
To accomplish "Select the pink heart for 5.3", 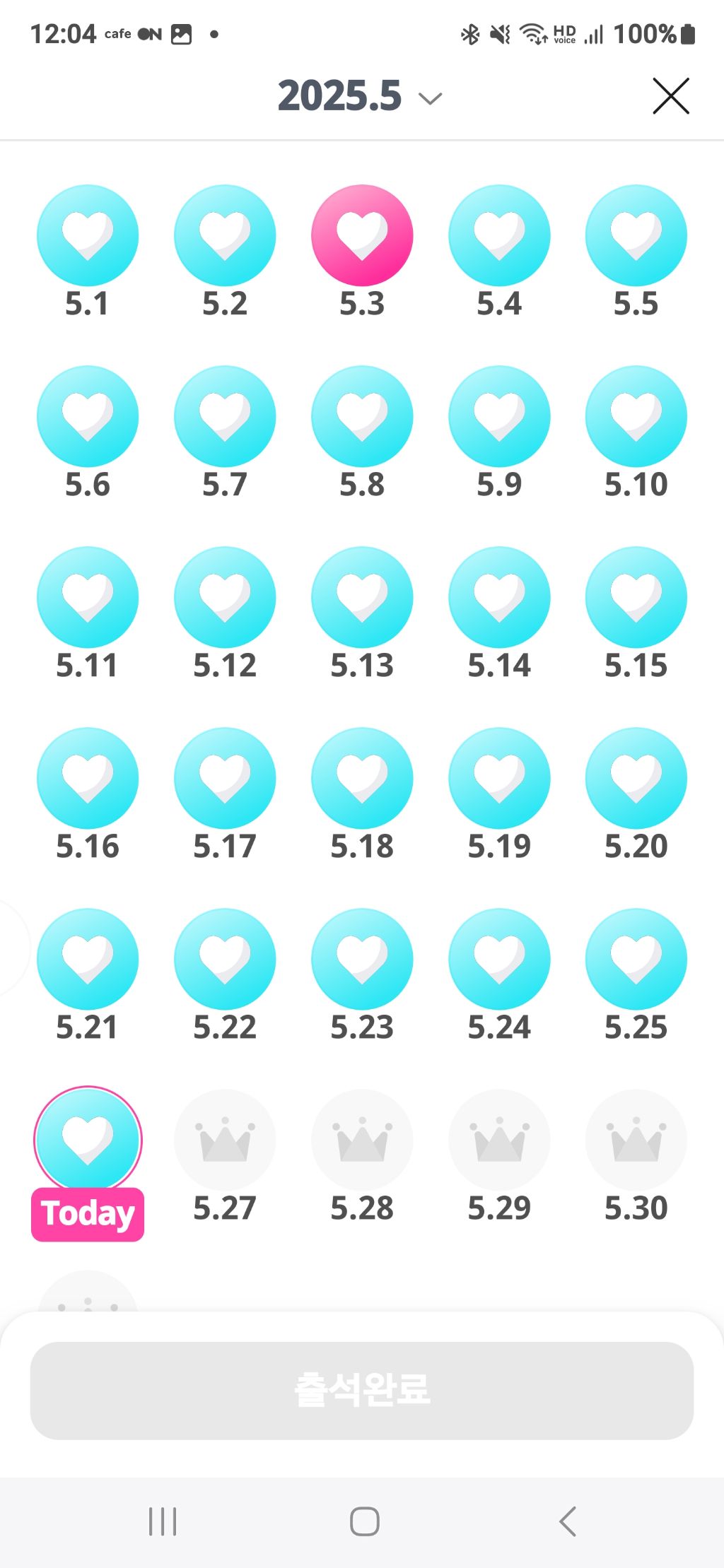I will [362, 235].
